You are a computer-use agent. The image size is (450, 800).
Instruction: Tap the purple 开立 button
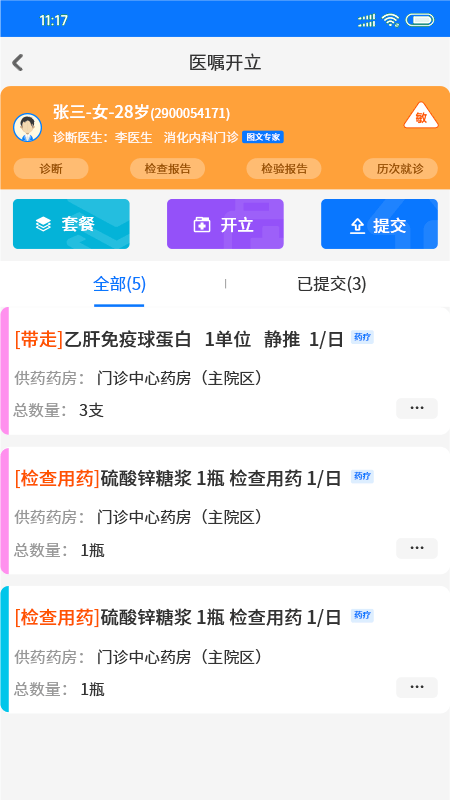point(225,224)
